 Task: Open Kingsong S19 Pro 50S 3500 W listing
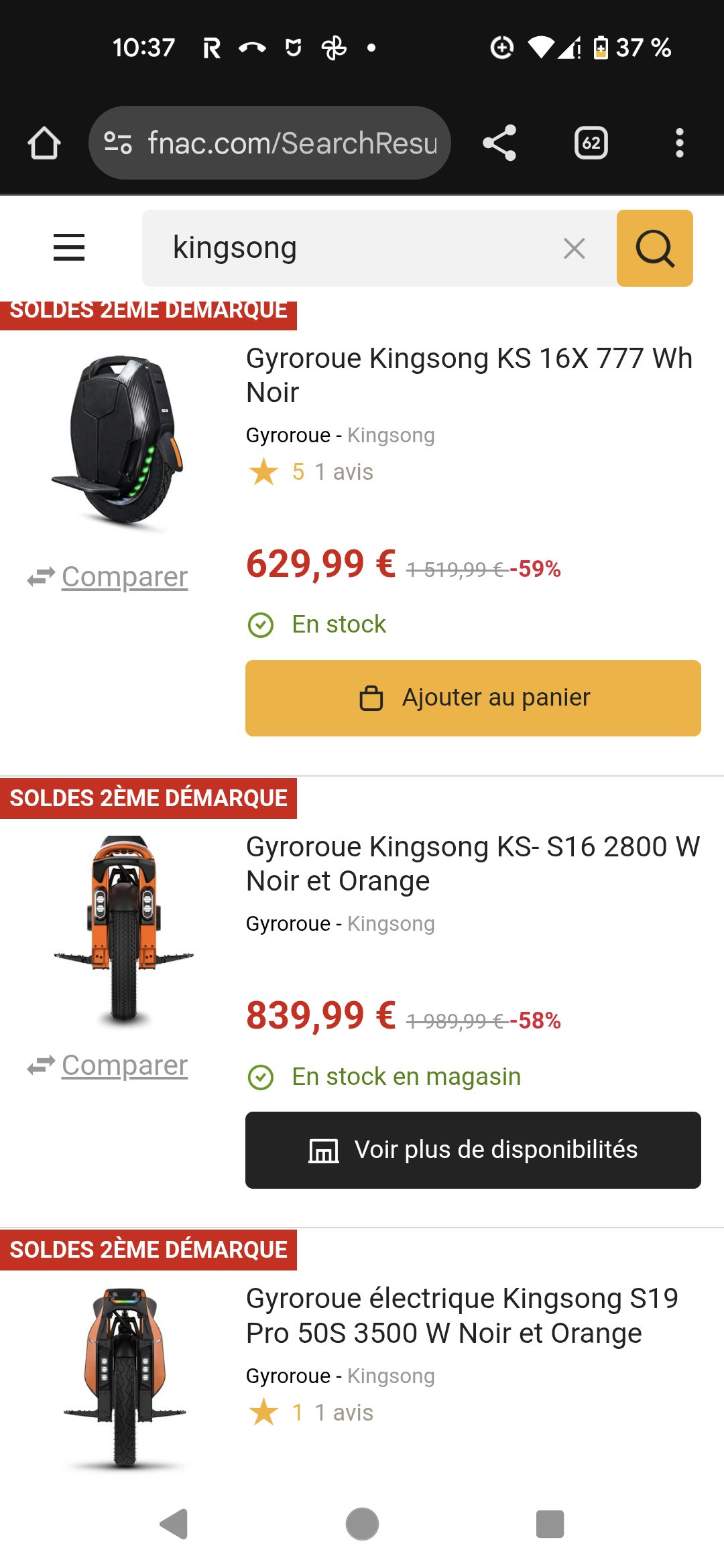pyautogui.click(x=461, y=1315)
